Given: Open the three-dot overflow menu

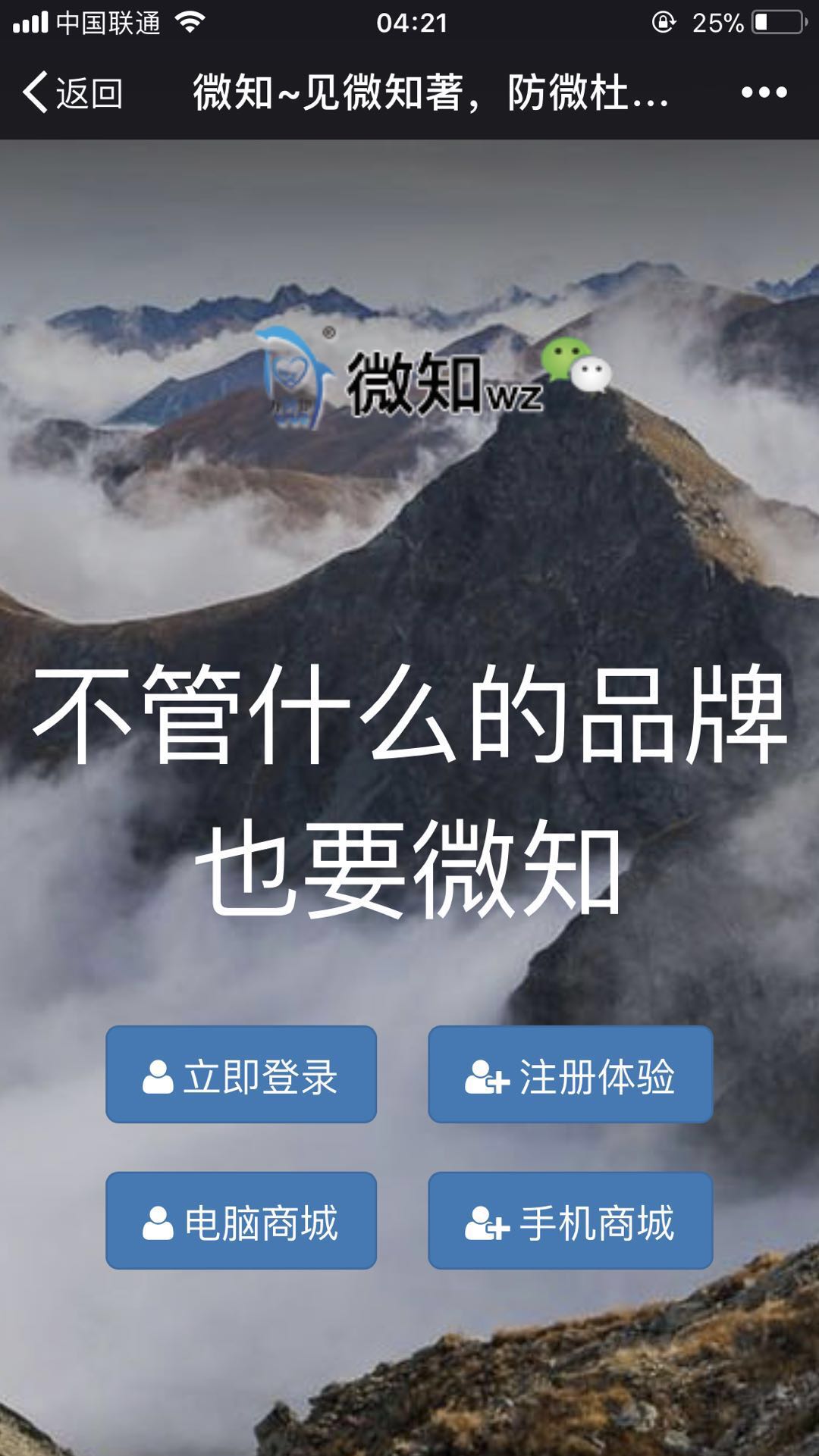Looking at the screenshot, I should [764, 92].
